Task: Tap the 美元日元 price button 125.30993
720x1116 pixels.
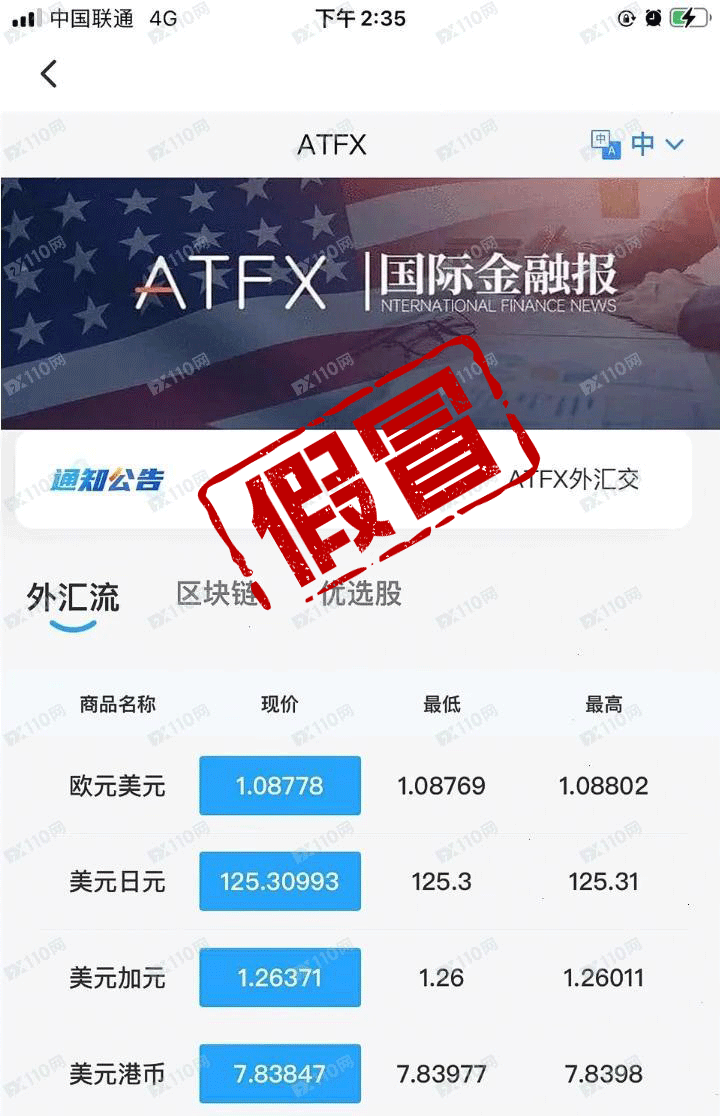Action: 280,882
